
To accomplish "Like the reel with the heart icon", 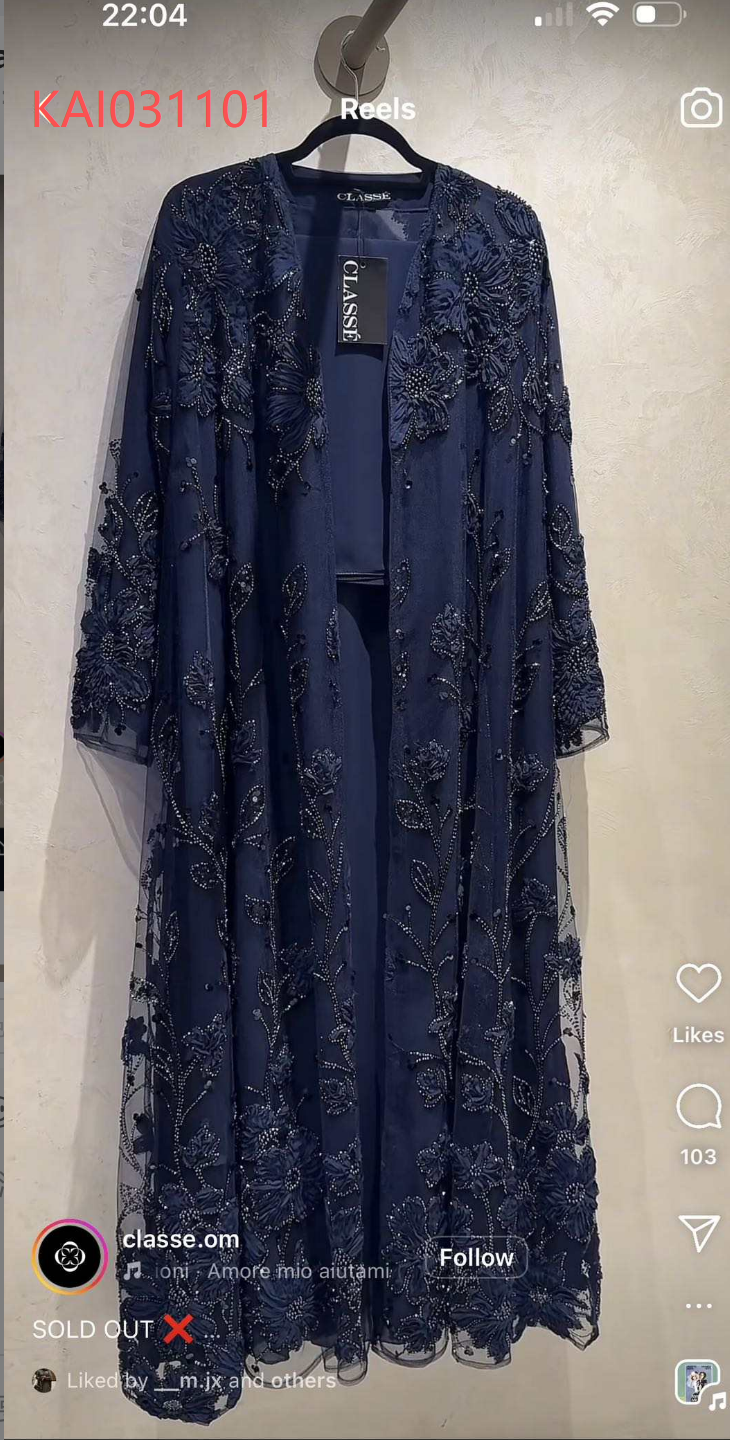I will coord(698,982).
